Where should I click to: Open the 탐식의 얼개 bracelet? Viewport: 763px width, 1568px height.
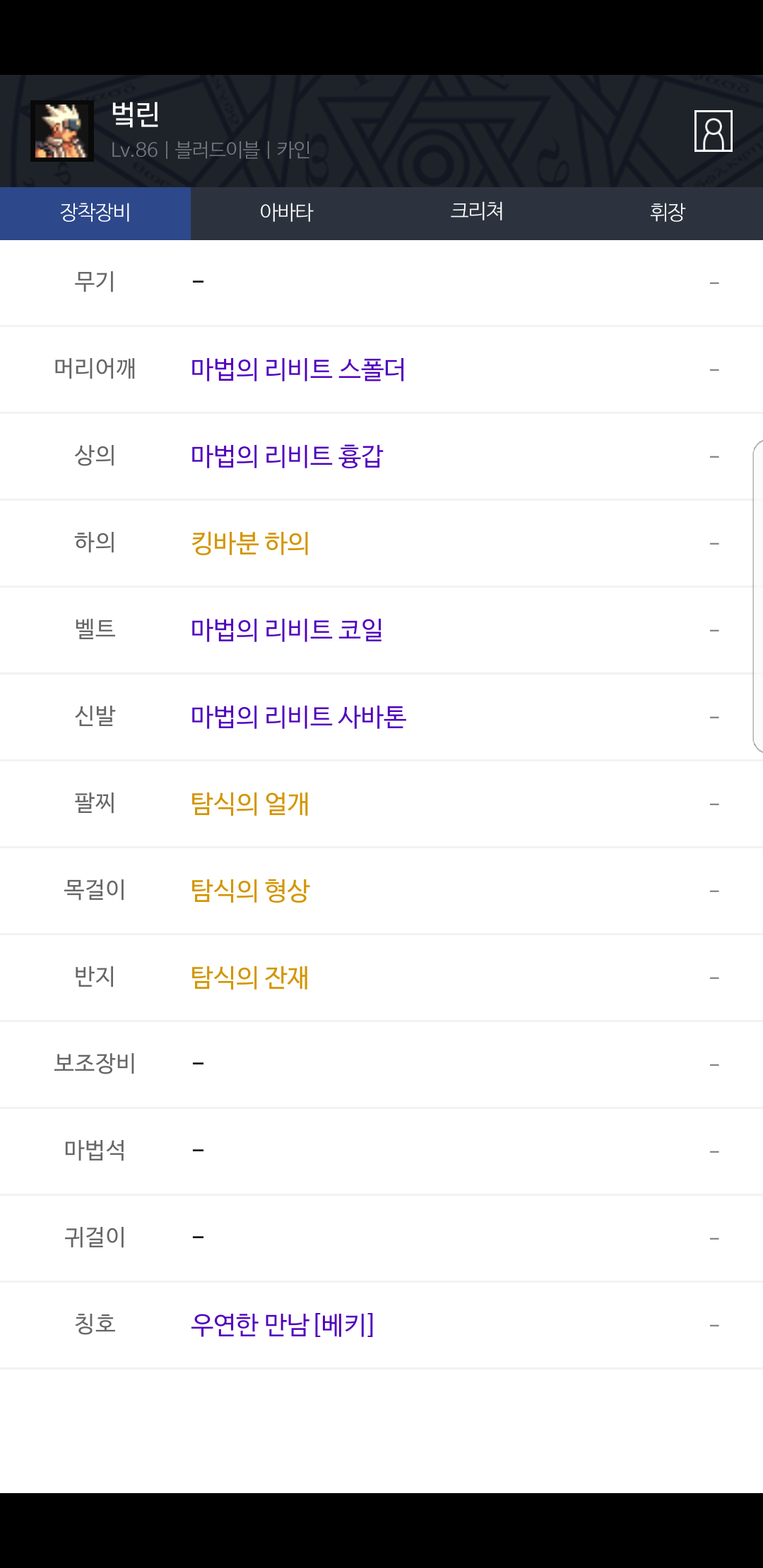[x=250, y=804]
